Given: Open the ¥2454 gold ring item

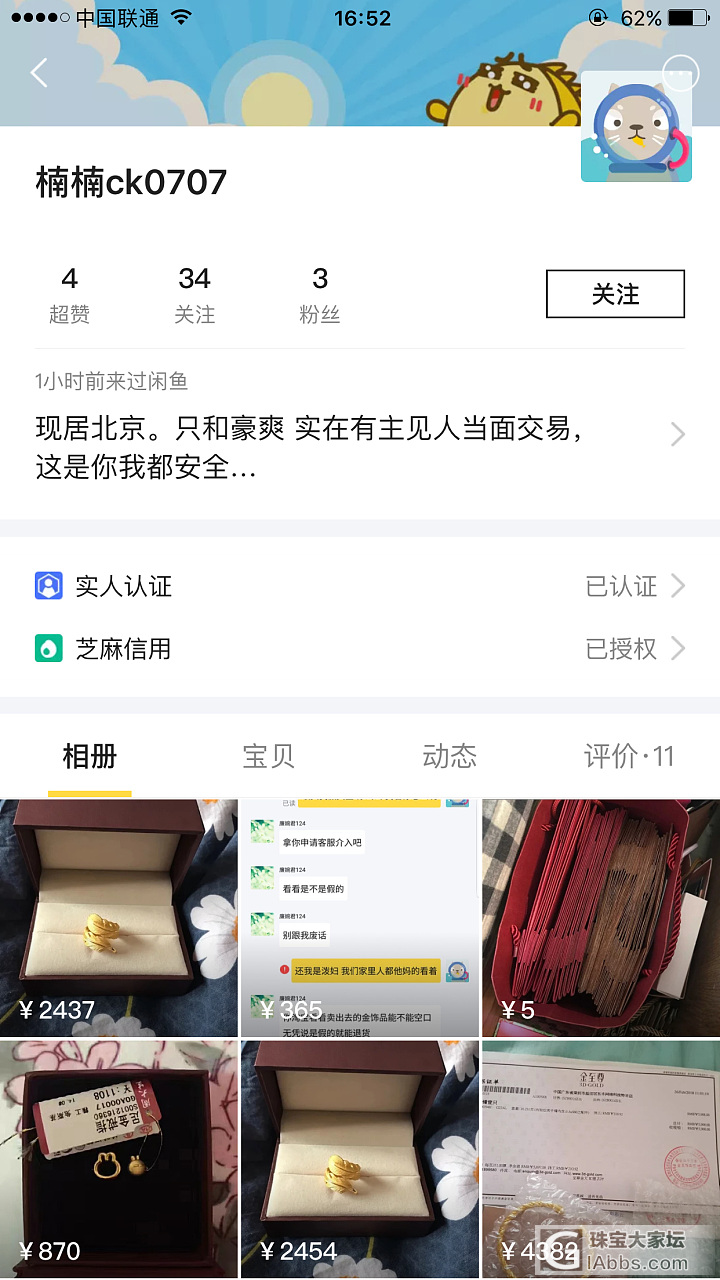Looking at the screenshot, I should pyautogui.click(x=360, y=1160).
